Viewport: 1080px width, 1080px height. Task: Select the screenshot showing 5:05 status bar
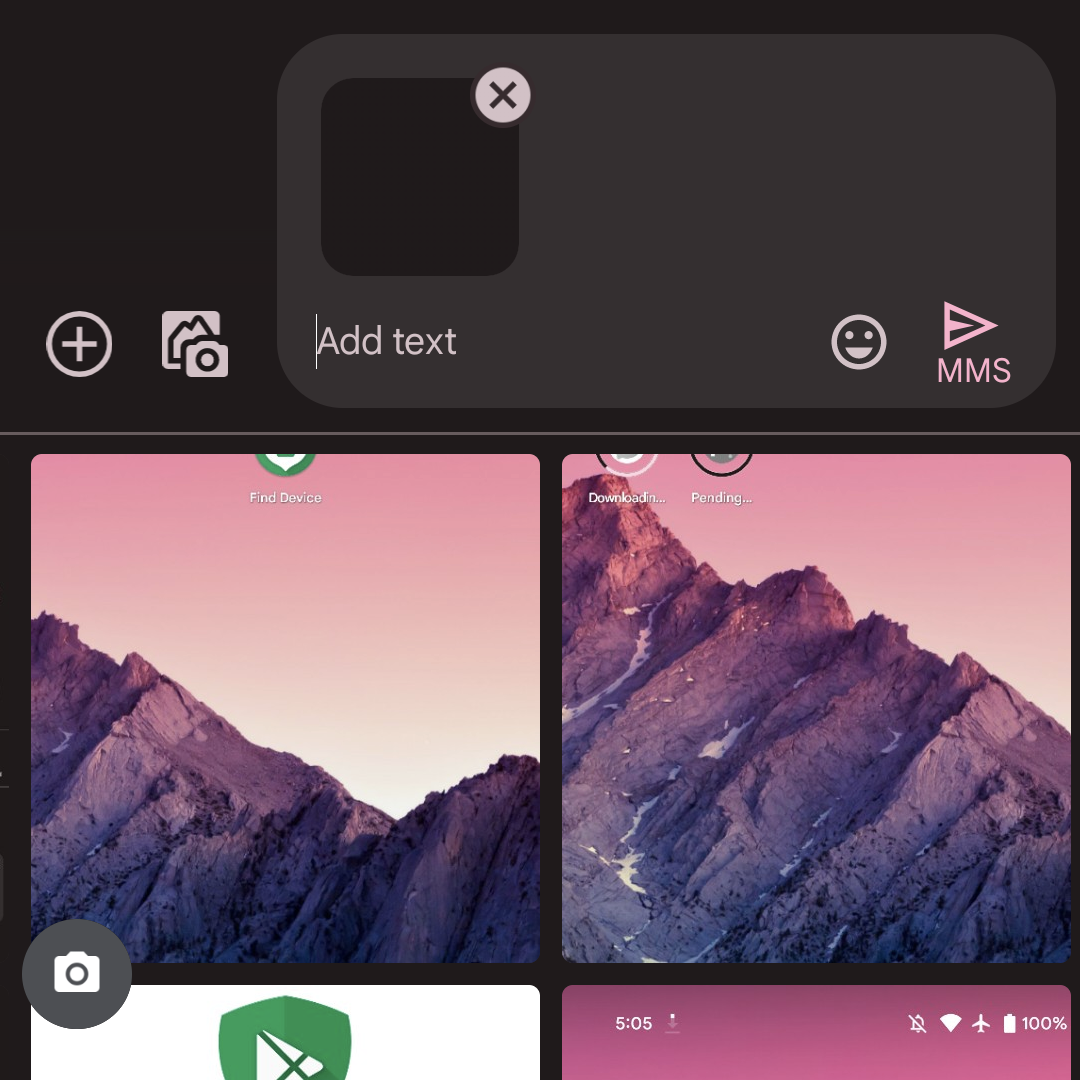pyautogui.click(x=816, y=1034)
